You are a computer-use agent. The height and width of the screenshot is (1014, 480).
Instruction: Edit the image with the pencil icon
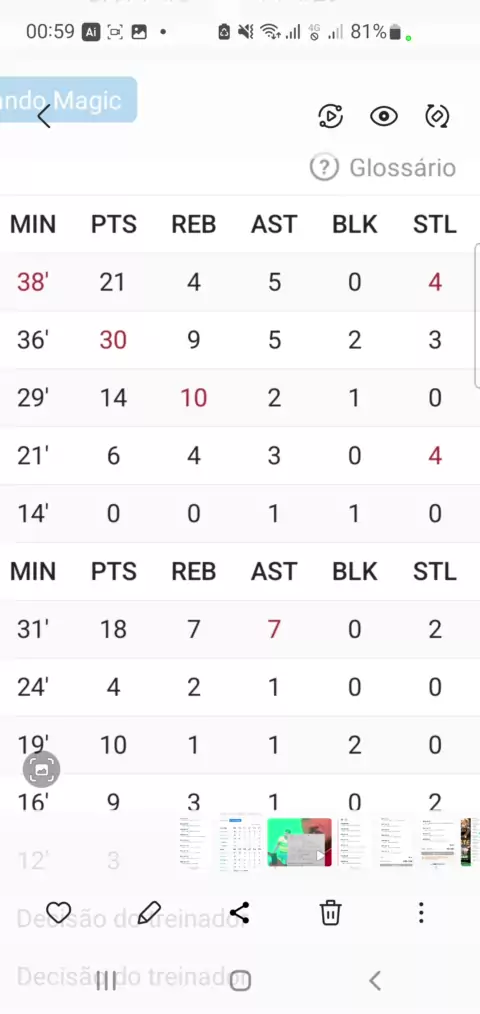149,912
